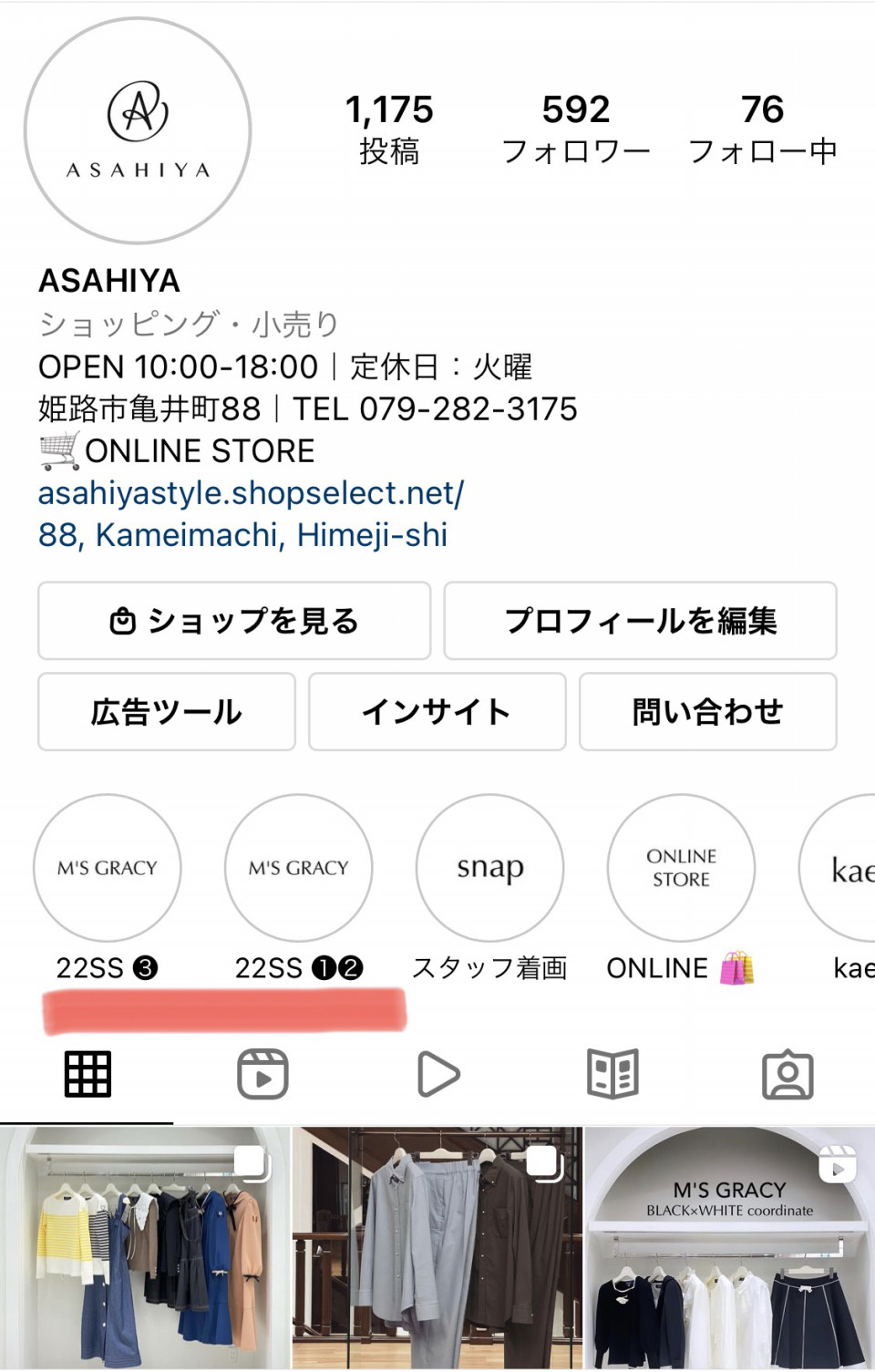
Task: Tap プロフィールを編集 to edit profile
Action: [x=640, y=621]
